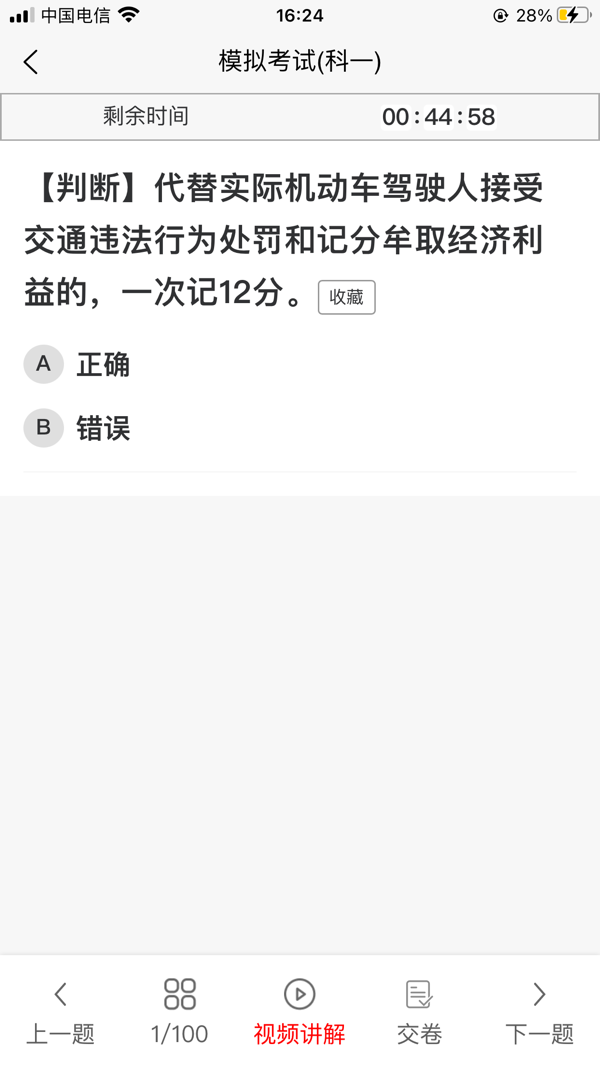Viewport: 600px width, 1067px height.
Task: Open the 1/100 question grid
Action: coord(180,1012)
